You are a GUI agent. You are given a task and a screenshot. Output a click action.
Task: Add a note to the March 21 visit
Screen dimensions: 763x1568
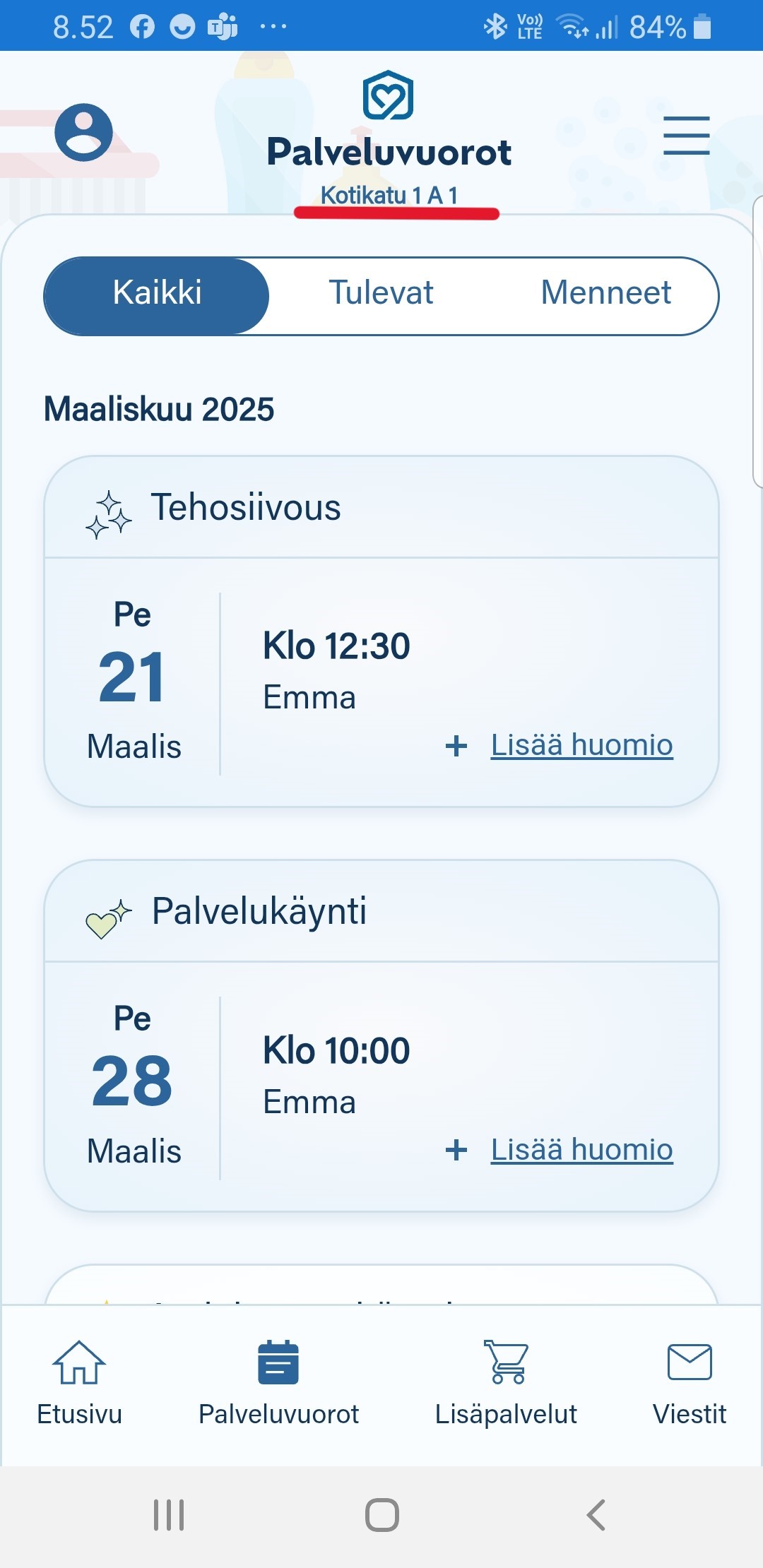[x=581, y=744]
